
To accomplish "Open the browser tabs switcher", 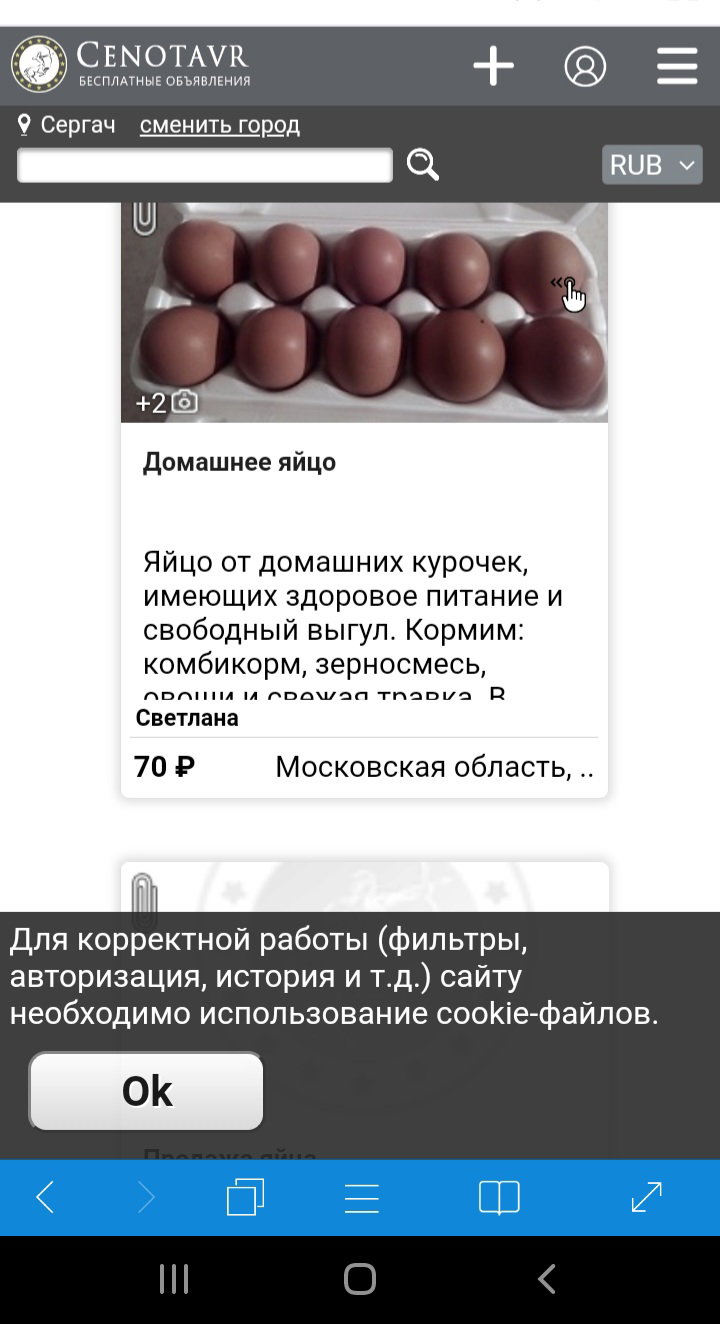I will click(x=245, y=1197).
